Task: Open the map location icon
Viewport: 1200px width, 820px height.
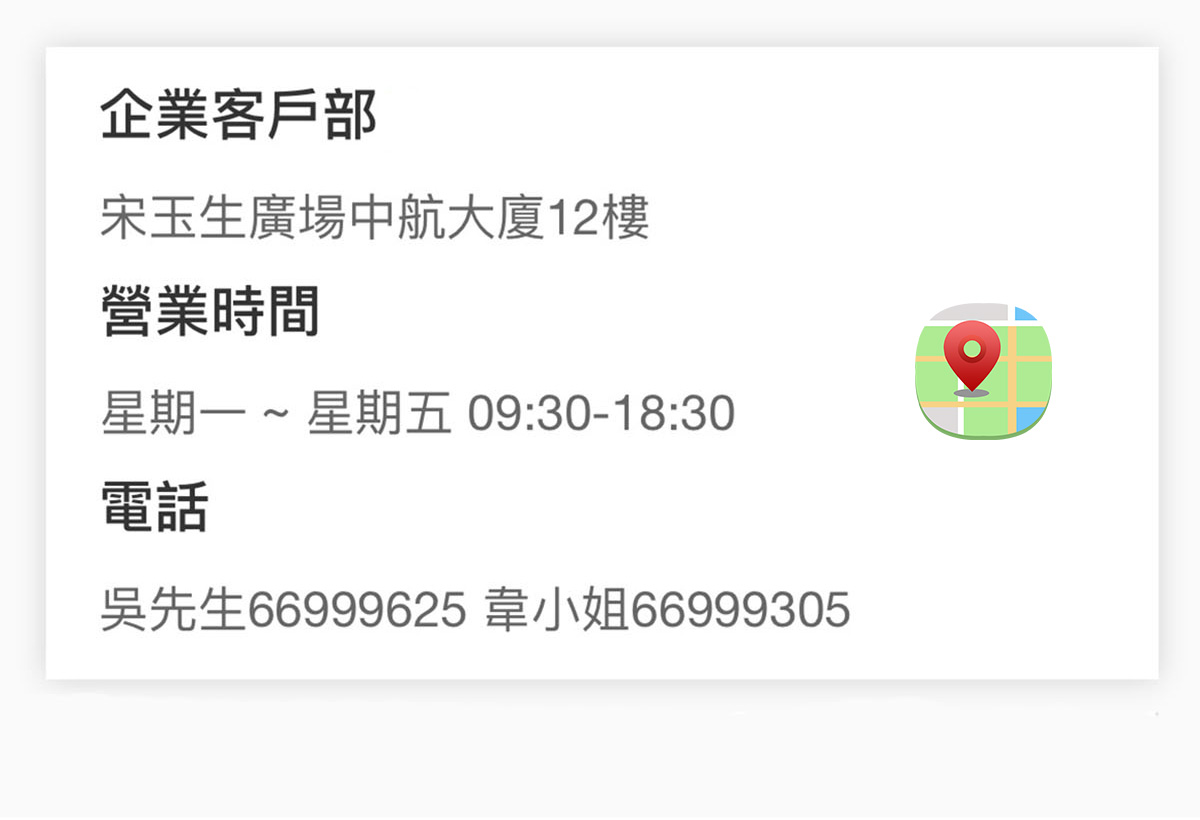Action: tap(983, 370)
